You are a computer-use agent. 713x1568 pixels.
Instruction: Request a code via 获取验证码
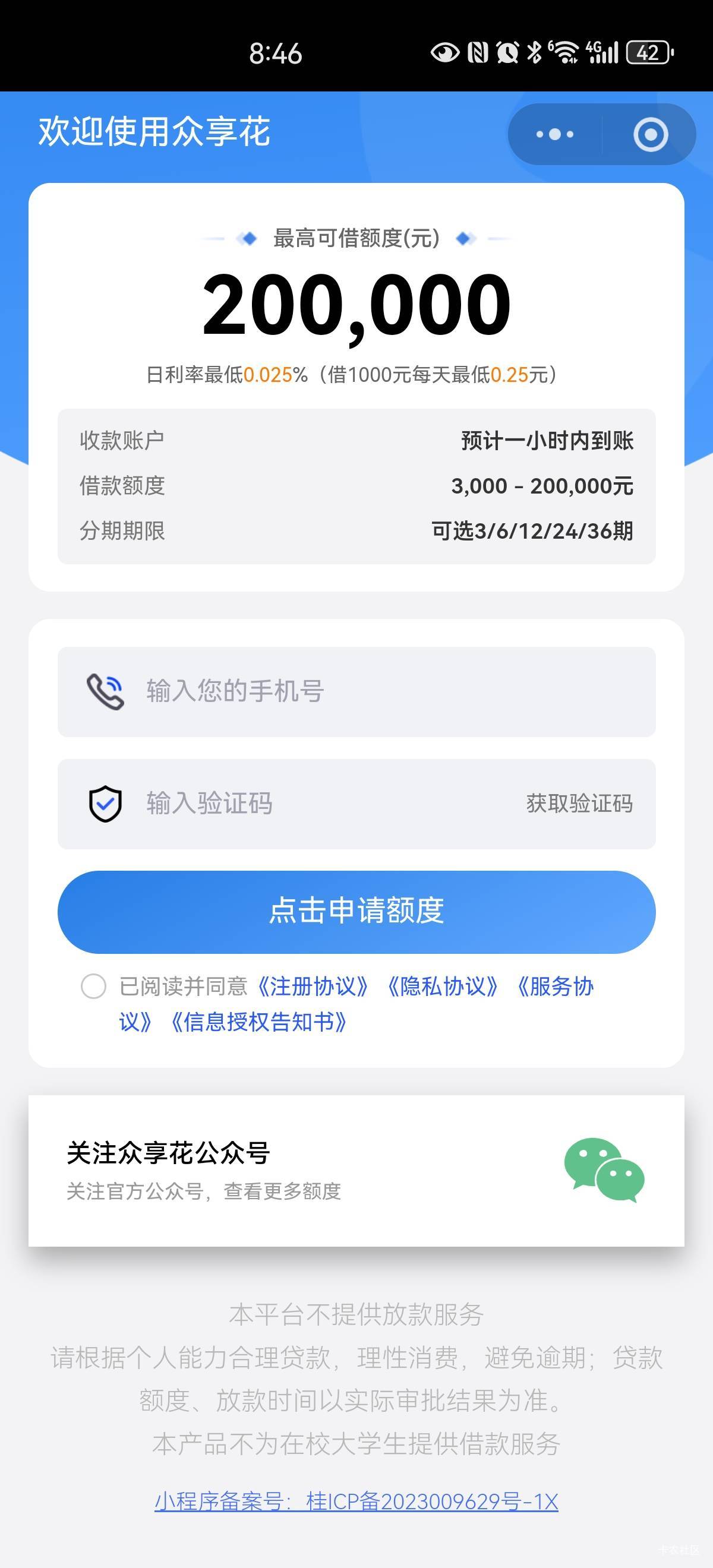[x=579, y=804]
